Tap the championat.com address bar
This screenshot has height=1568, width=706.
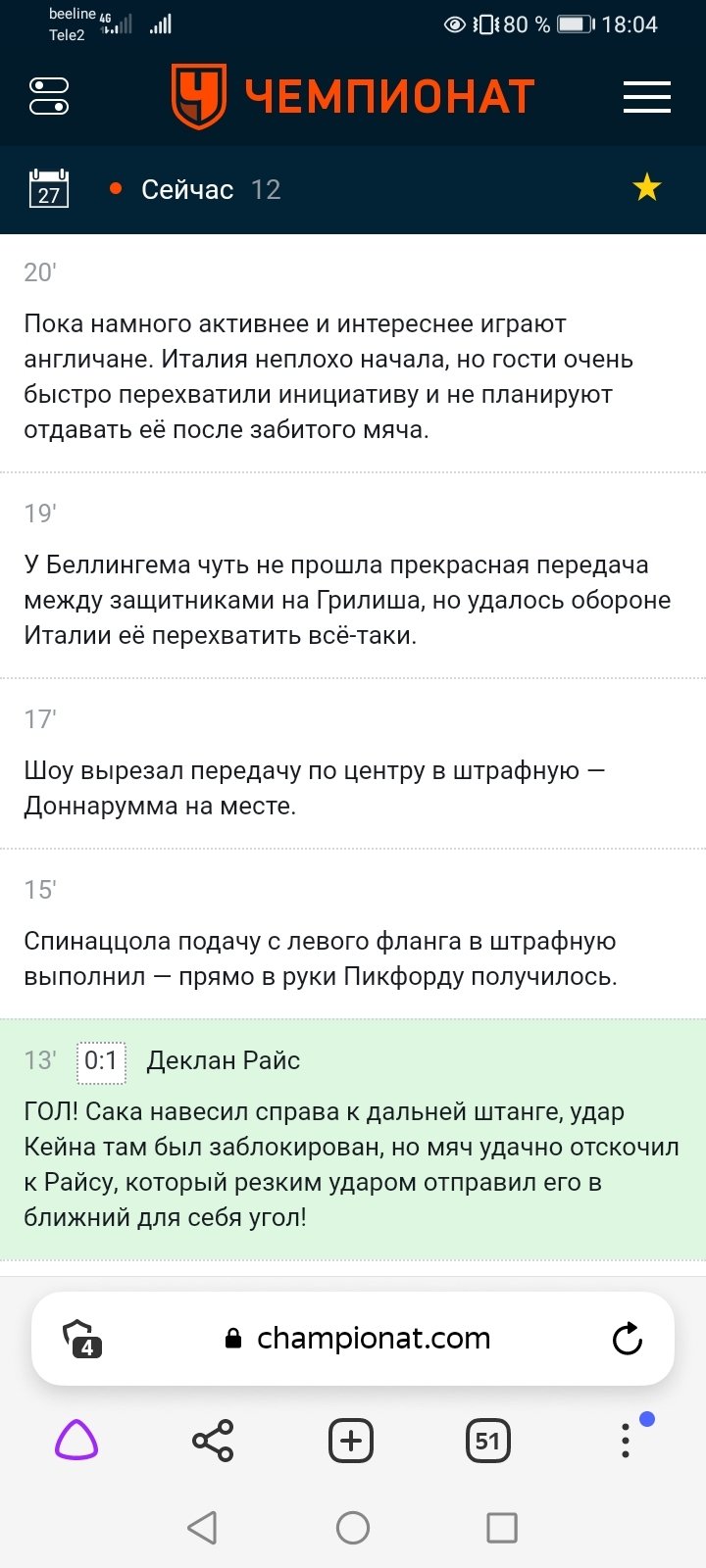tap(373, 1339)
